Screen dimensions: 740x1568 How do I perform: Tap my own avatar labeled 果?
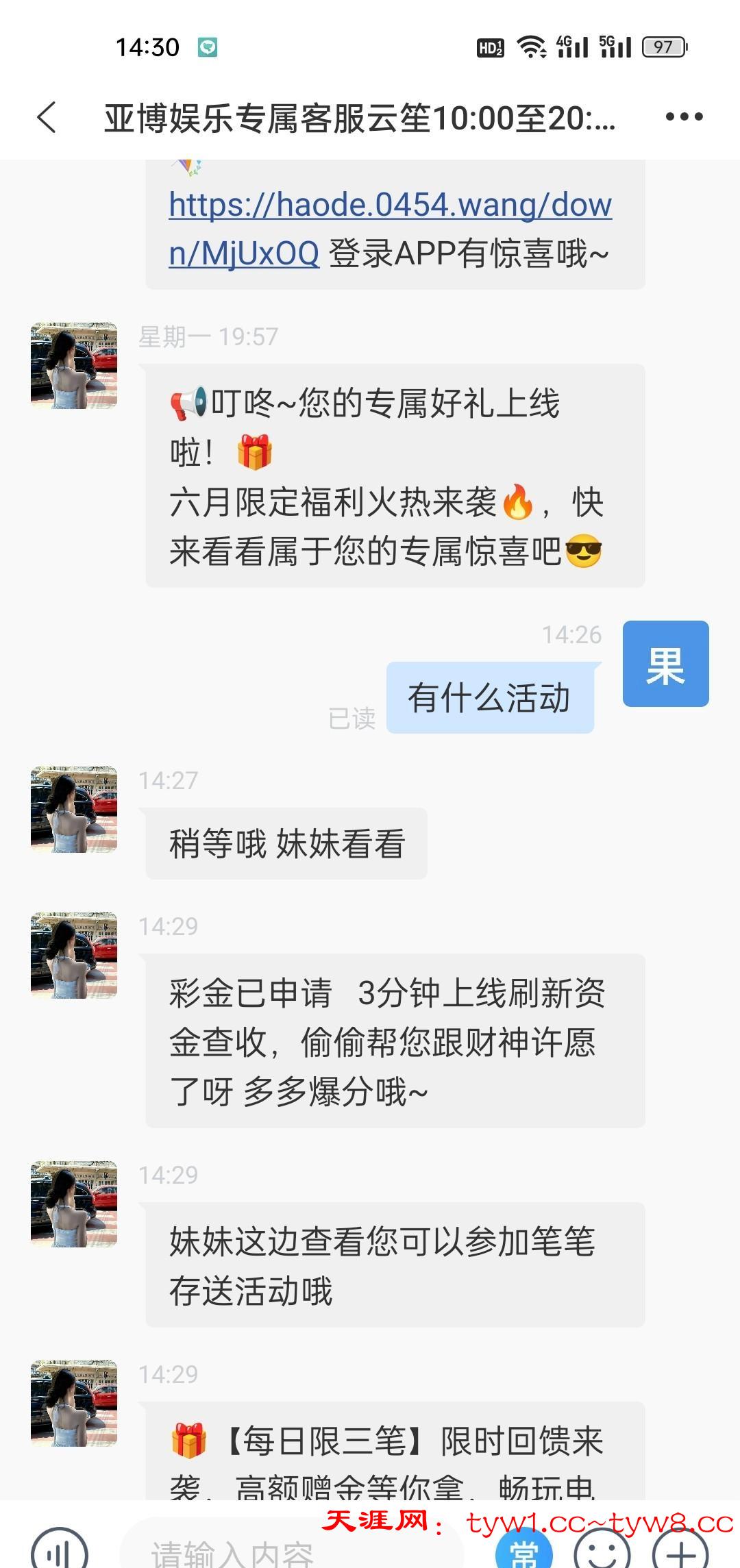[x=665, y=664]
